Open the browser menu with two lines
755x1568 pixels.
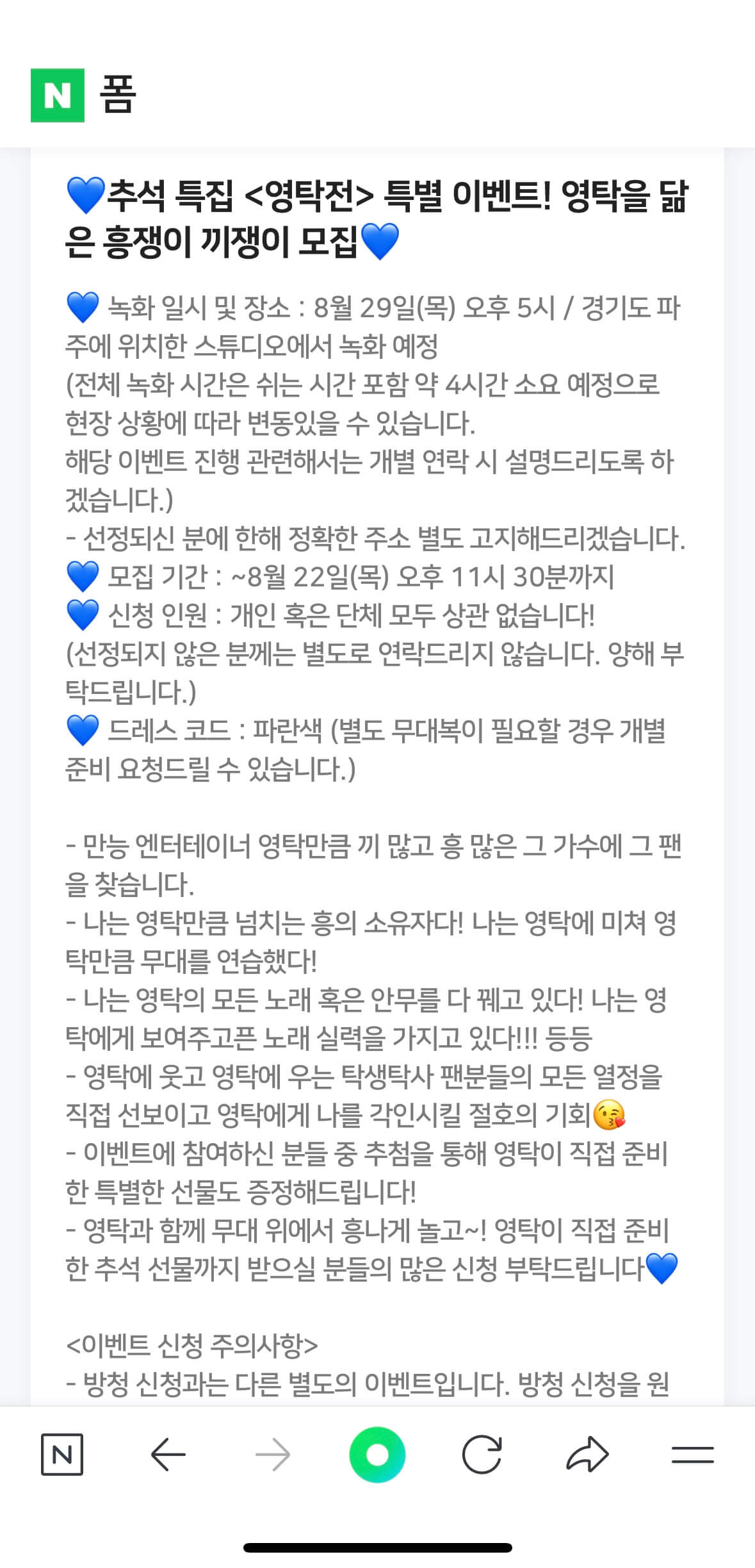[693, 1455]
